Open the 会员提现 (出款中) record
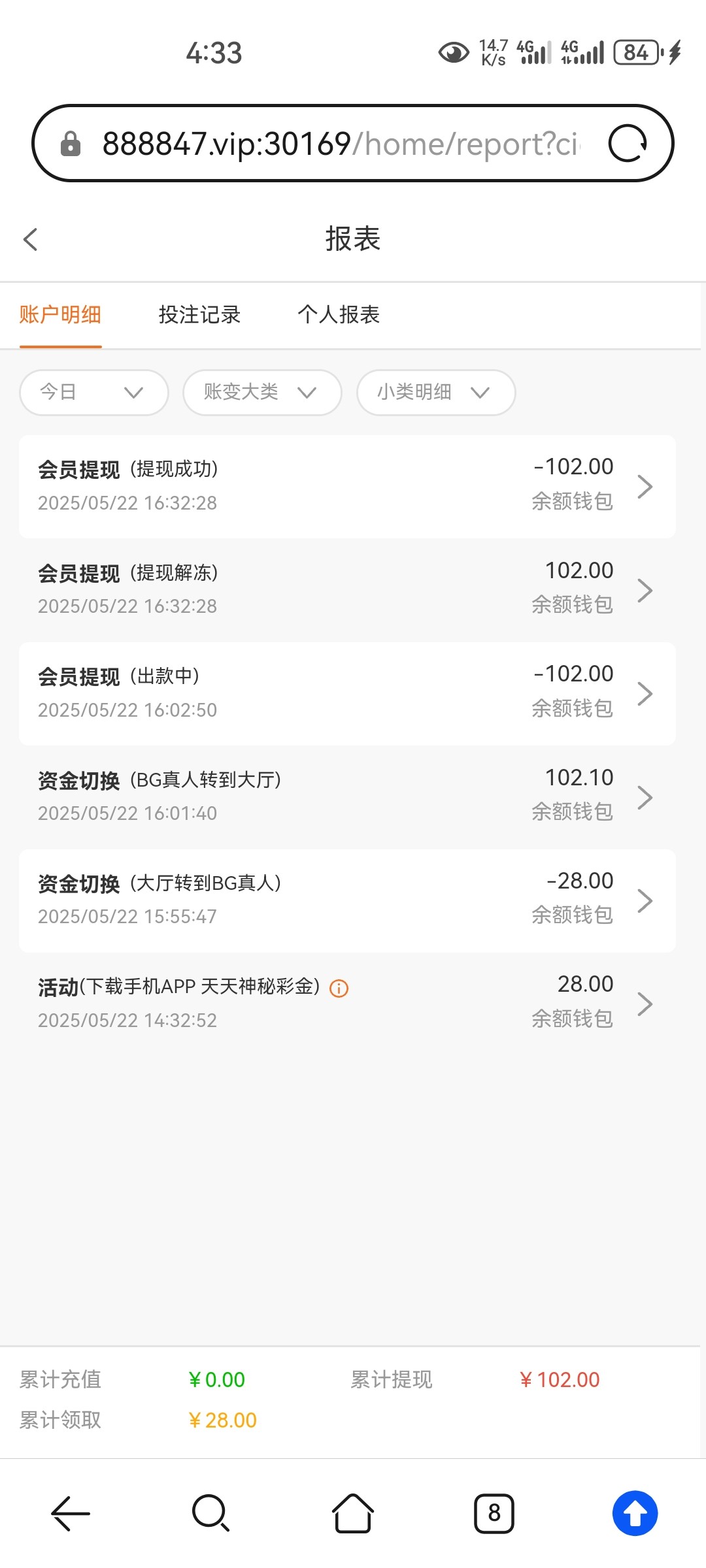 347,693
